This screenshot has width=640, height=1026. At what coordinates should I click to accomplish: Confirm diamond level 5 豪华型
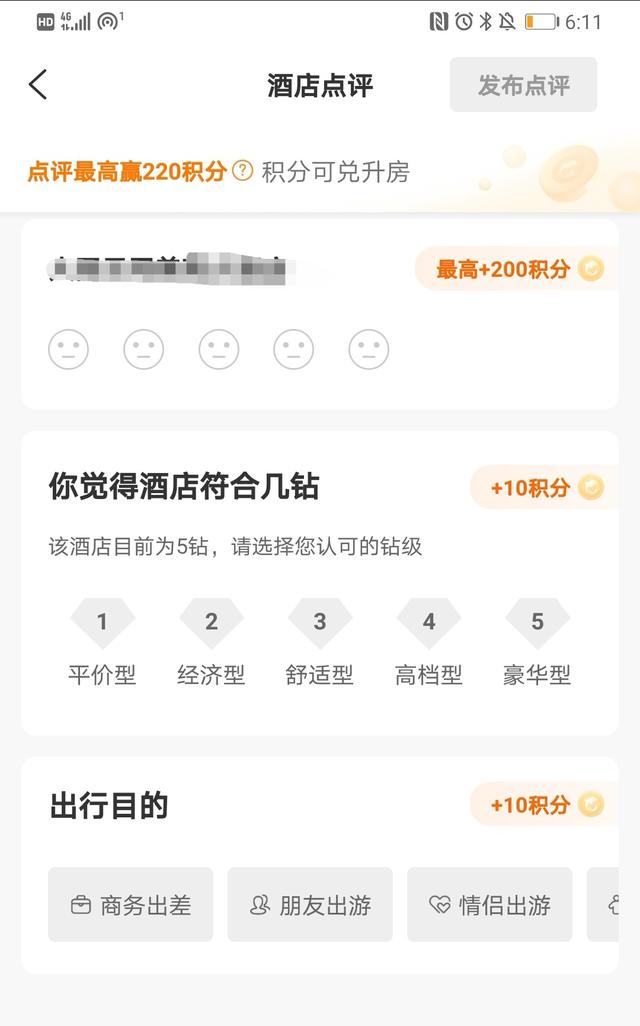(537, 624)
